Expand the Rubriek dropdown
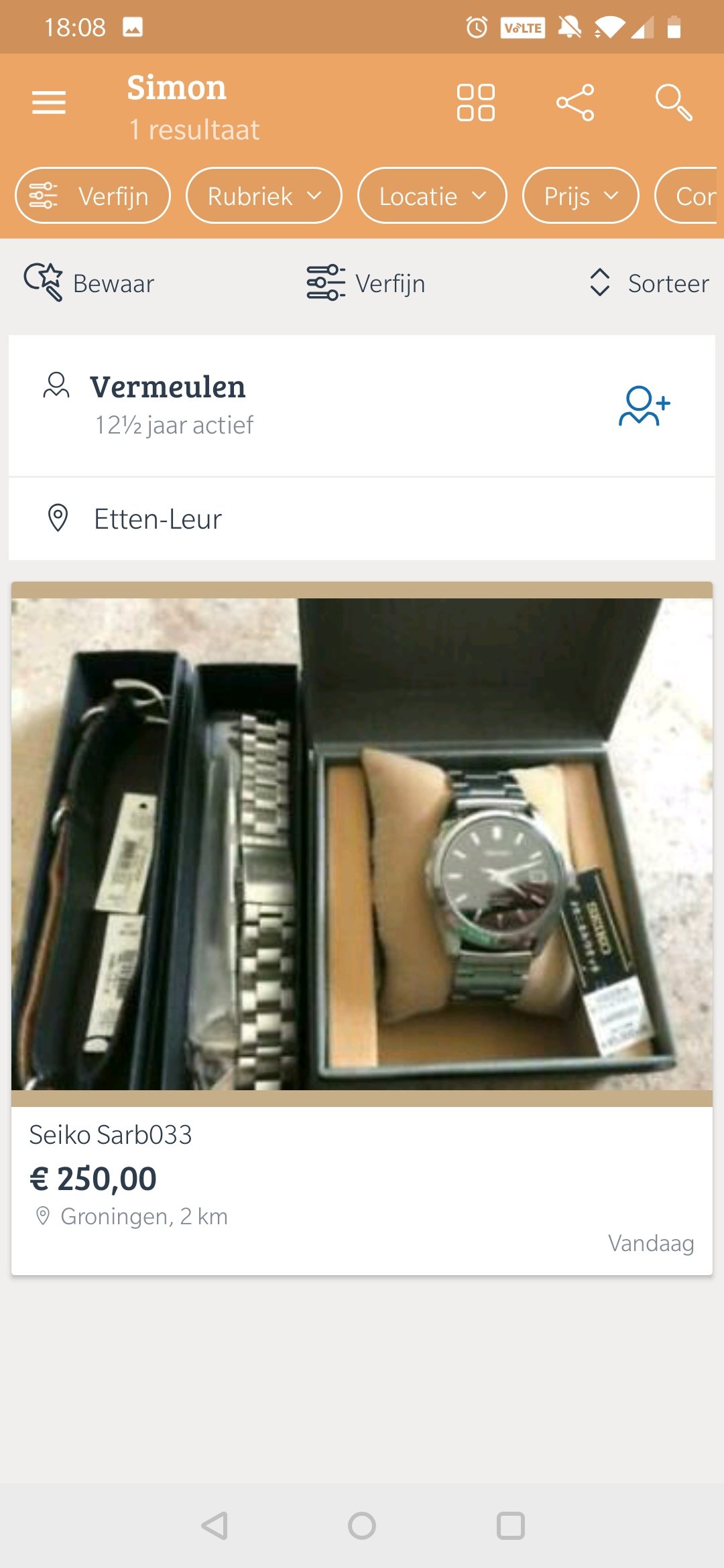Screen dimensions: 724x1568 (264, 196)
